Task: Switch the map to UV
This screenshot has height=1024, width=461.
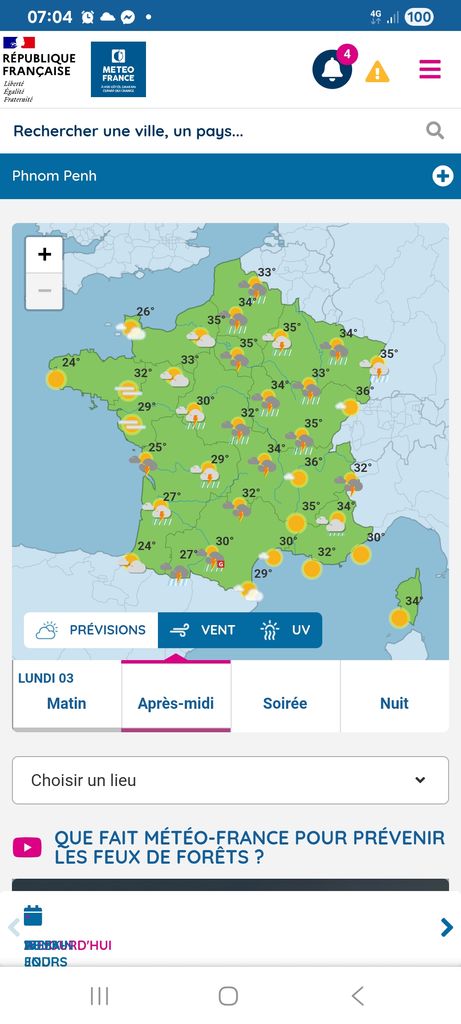Action: (x=285, y=630)
